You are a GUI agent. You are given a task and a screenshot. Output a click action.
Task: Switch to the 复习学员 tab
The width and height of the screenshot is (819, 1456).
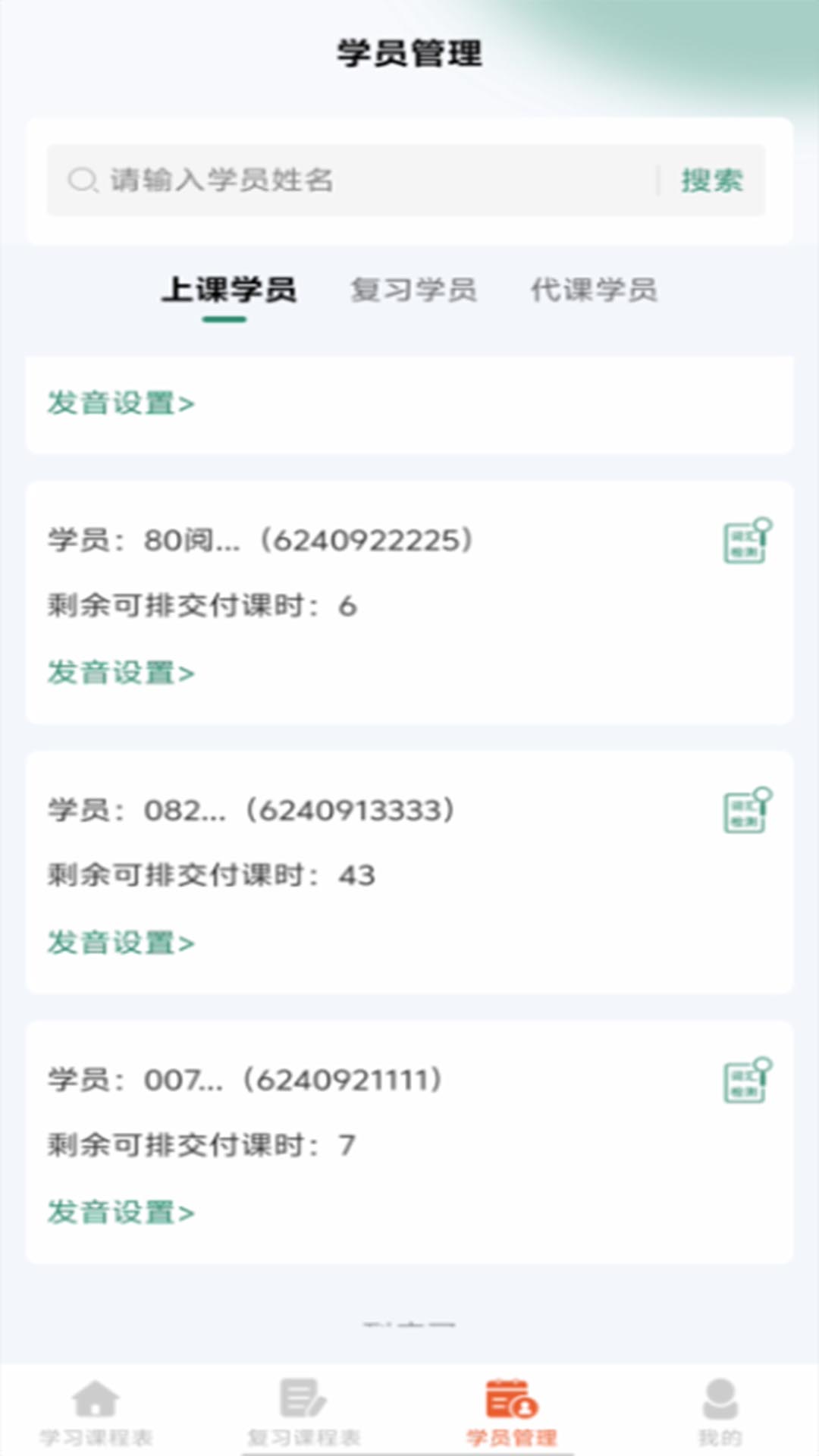(415, 291)
